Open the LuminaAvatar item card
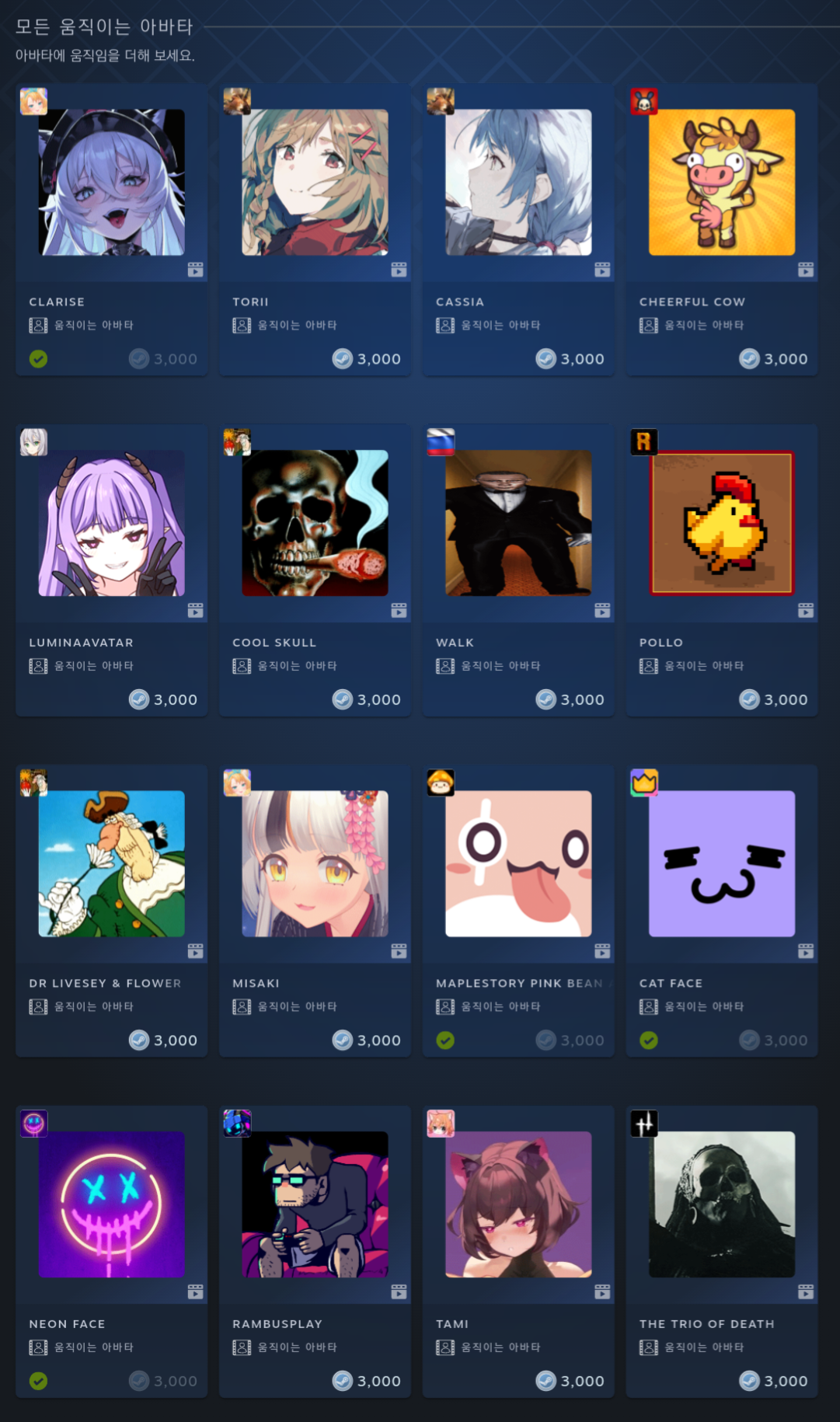This screenshot has width=840, height=1422. click(111, 523)
